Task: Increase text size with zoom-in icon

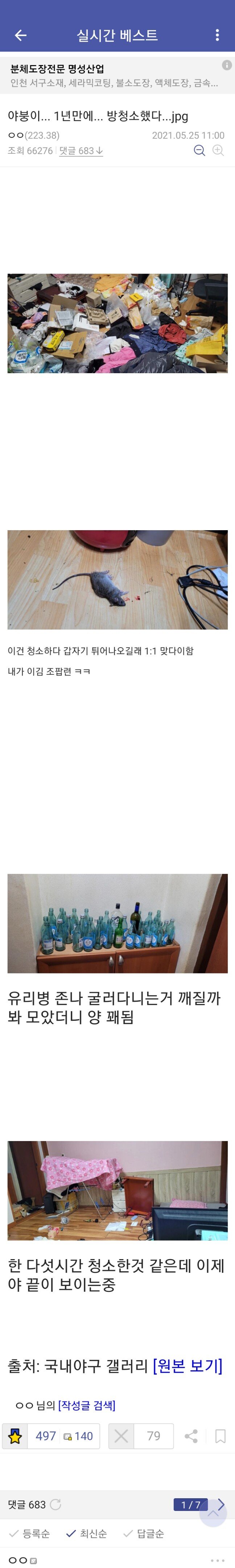Action: [218, 150]
